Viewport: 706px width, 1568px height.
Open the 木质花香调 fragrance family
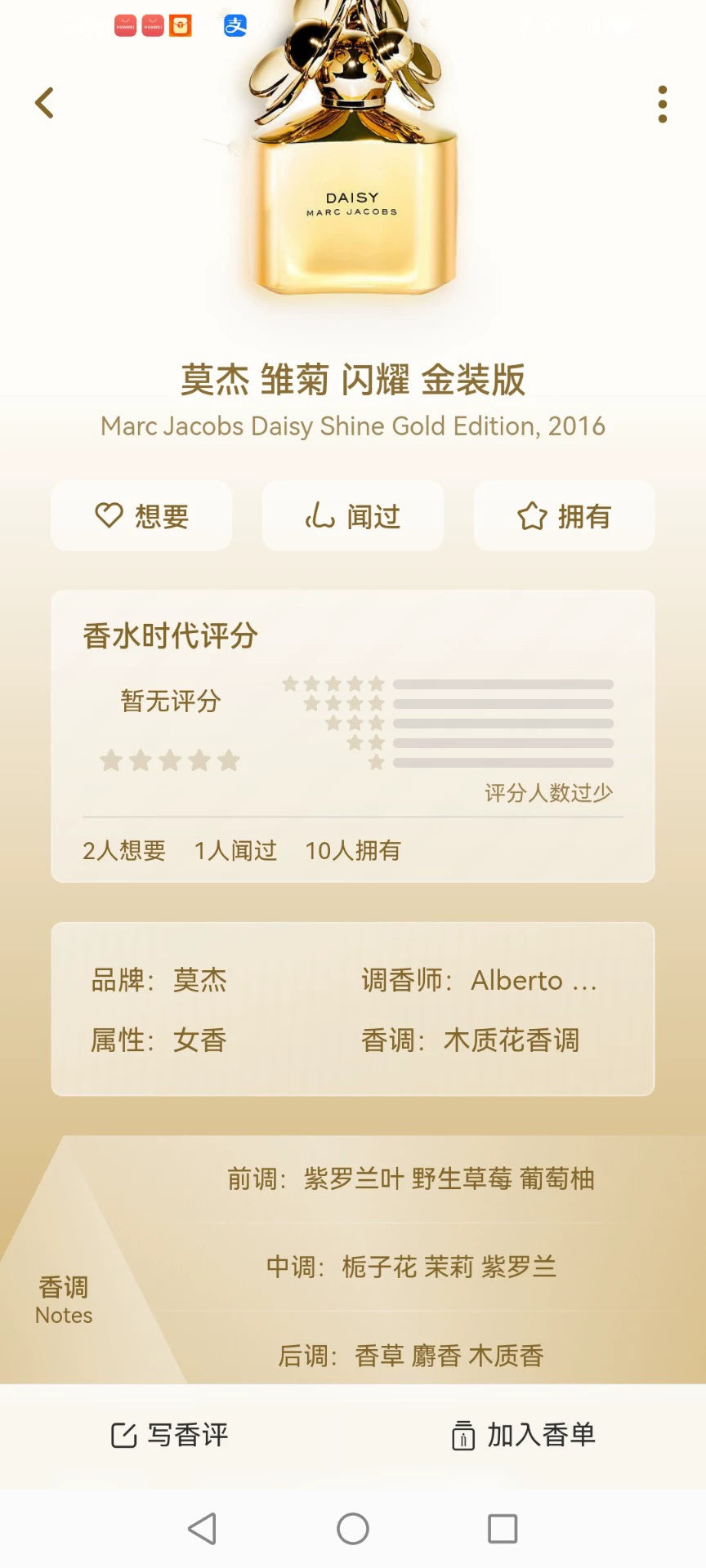point(511,1040)
